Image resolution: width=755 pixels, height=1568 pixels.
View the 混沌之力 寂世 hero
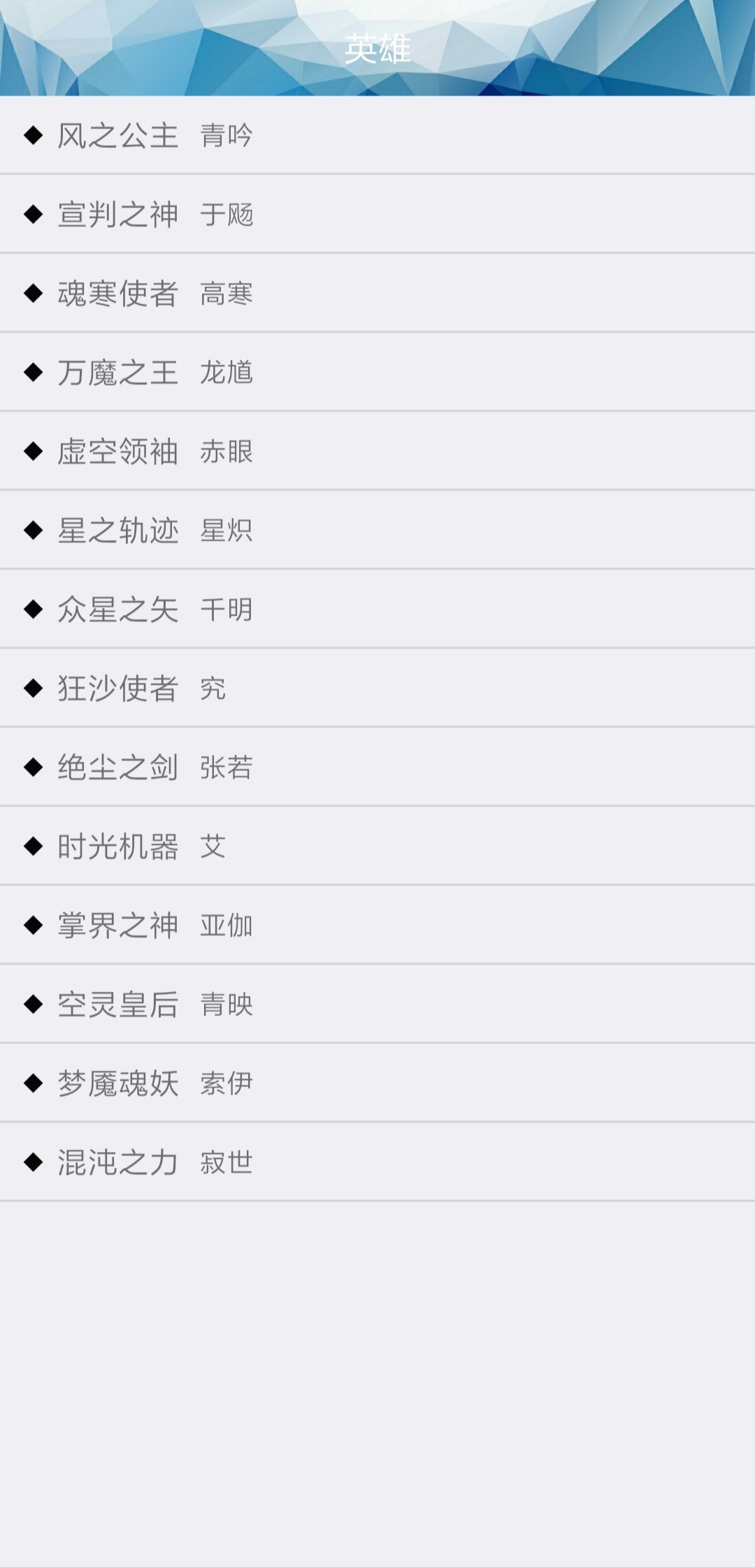(377, 1162)
